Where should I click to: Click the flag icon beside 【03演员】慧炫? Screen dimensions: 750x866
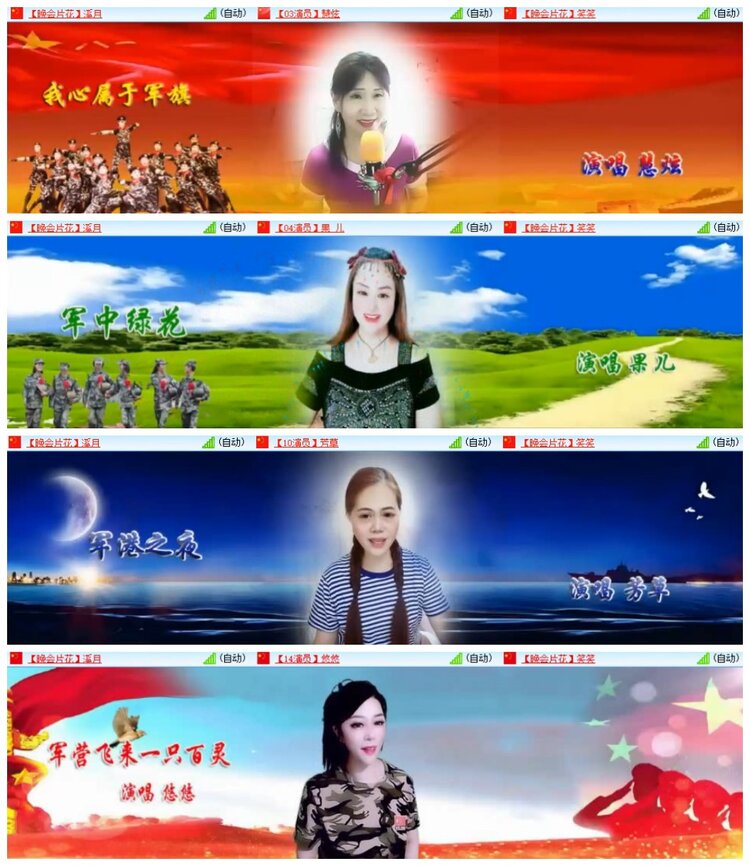point(262,12)
